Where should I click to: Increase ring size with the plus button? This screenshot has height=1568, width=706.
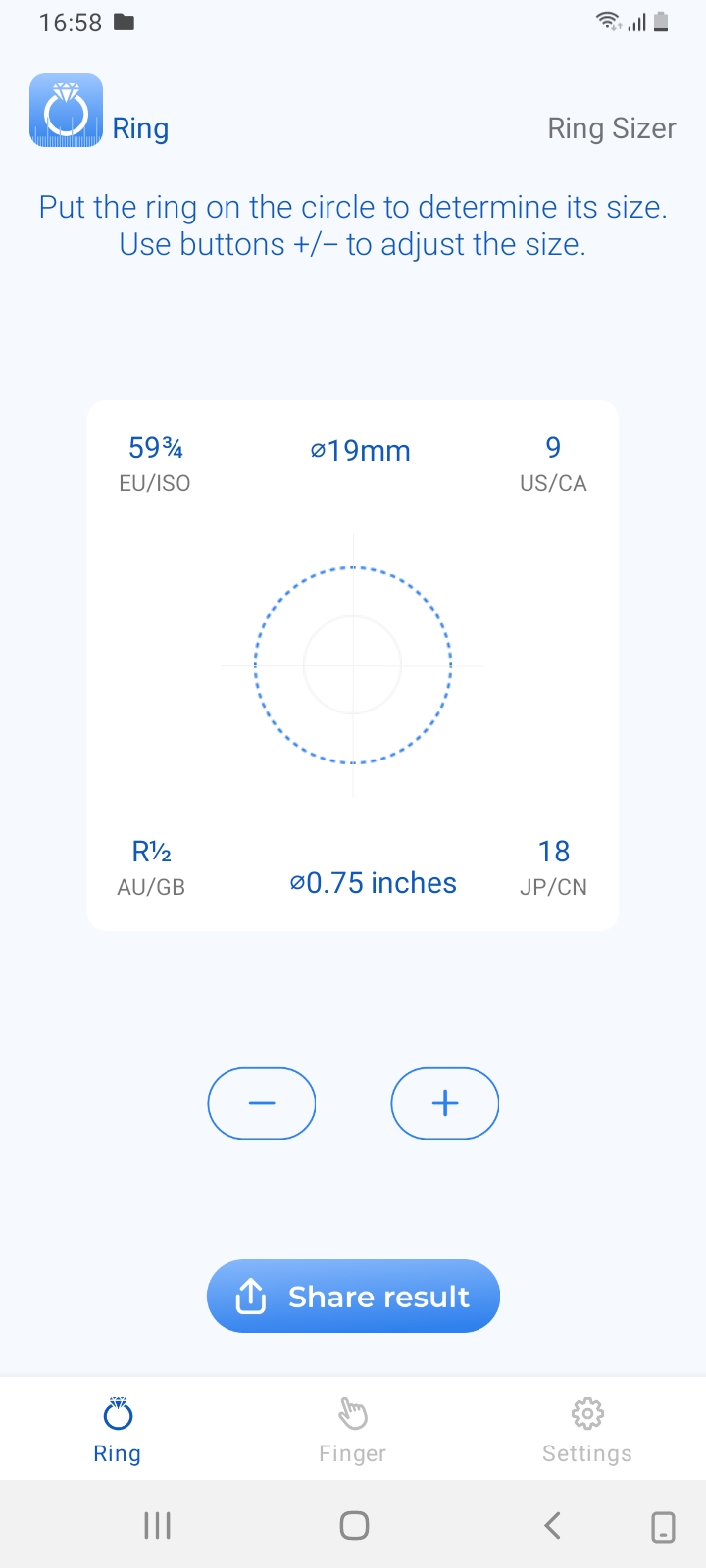coord(445,1103)
